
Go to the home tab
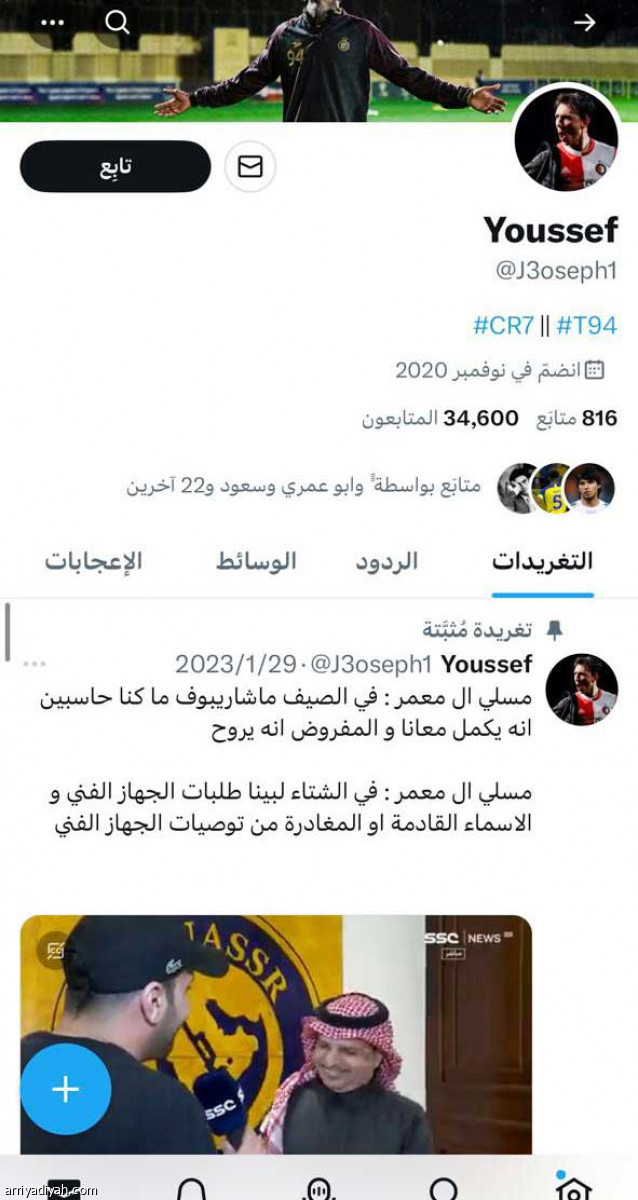coord(573,1188)
